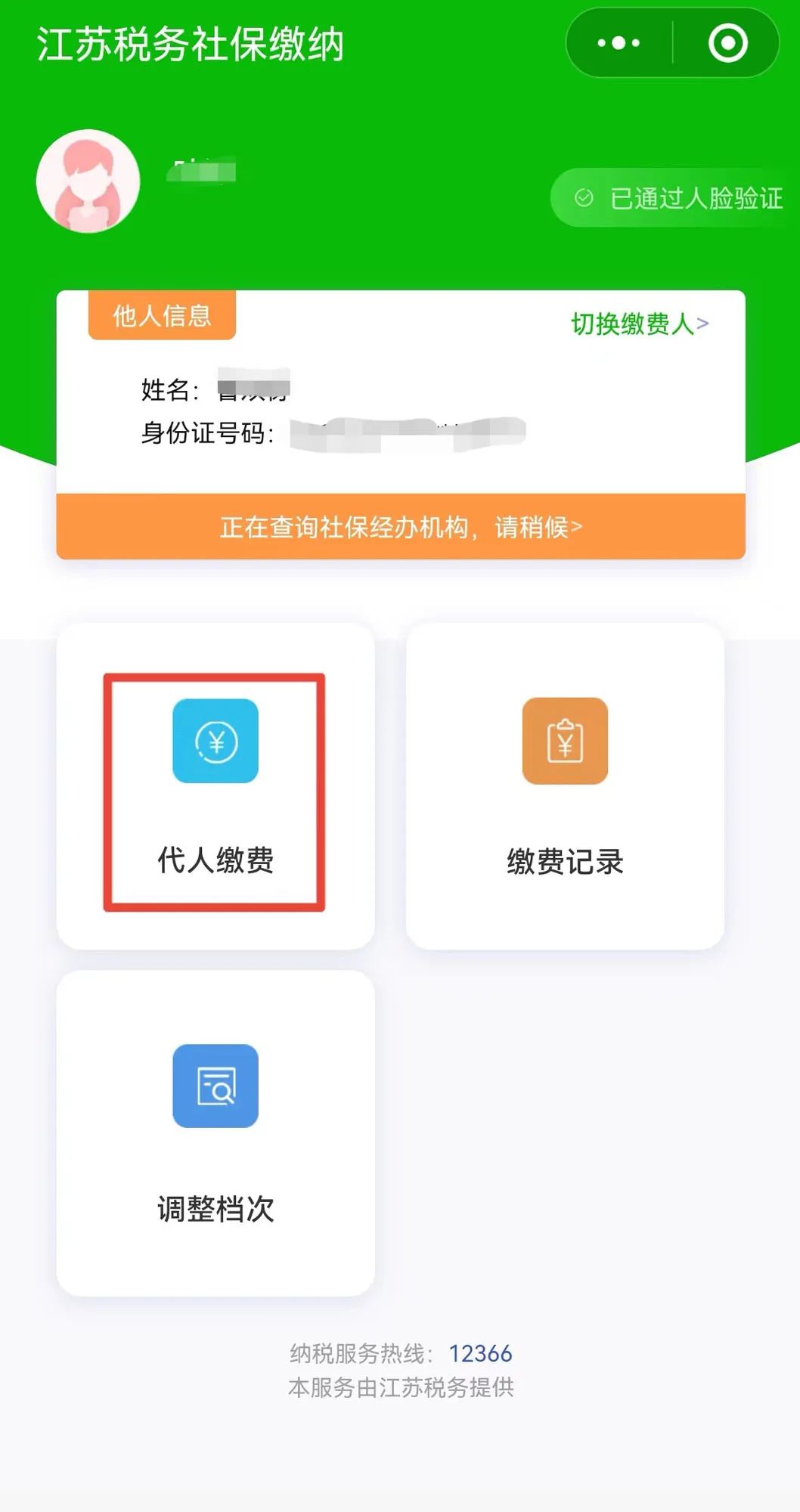View 缴费记录 payment records
The image size is (800, 1512).
[565, 786]
